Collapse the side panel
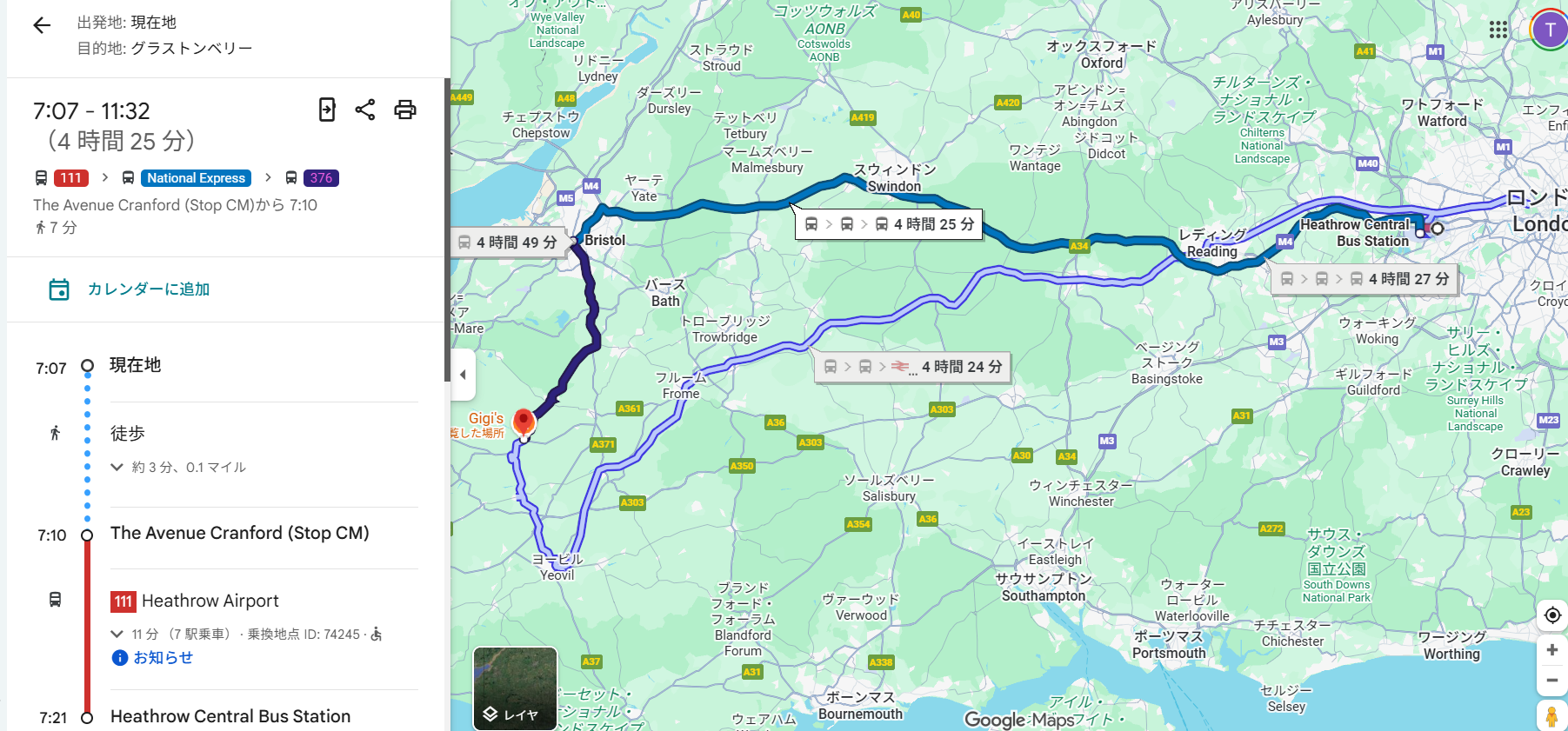1568x731 pixels. 463,375
